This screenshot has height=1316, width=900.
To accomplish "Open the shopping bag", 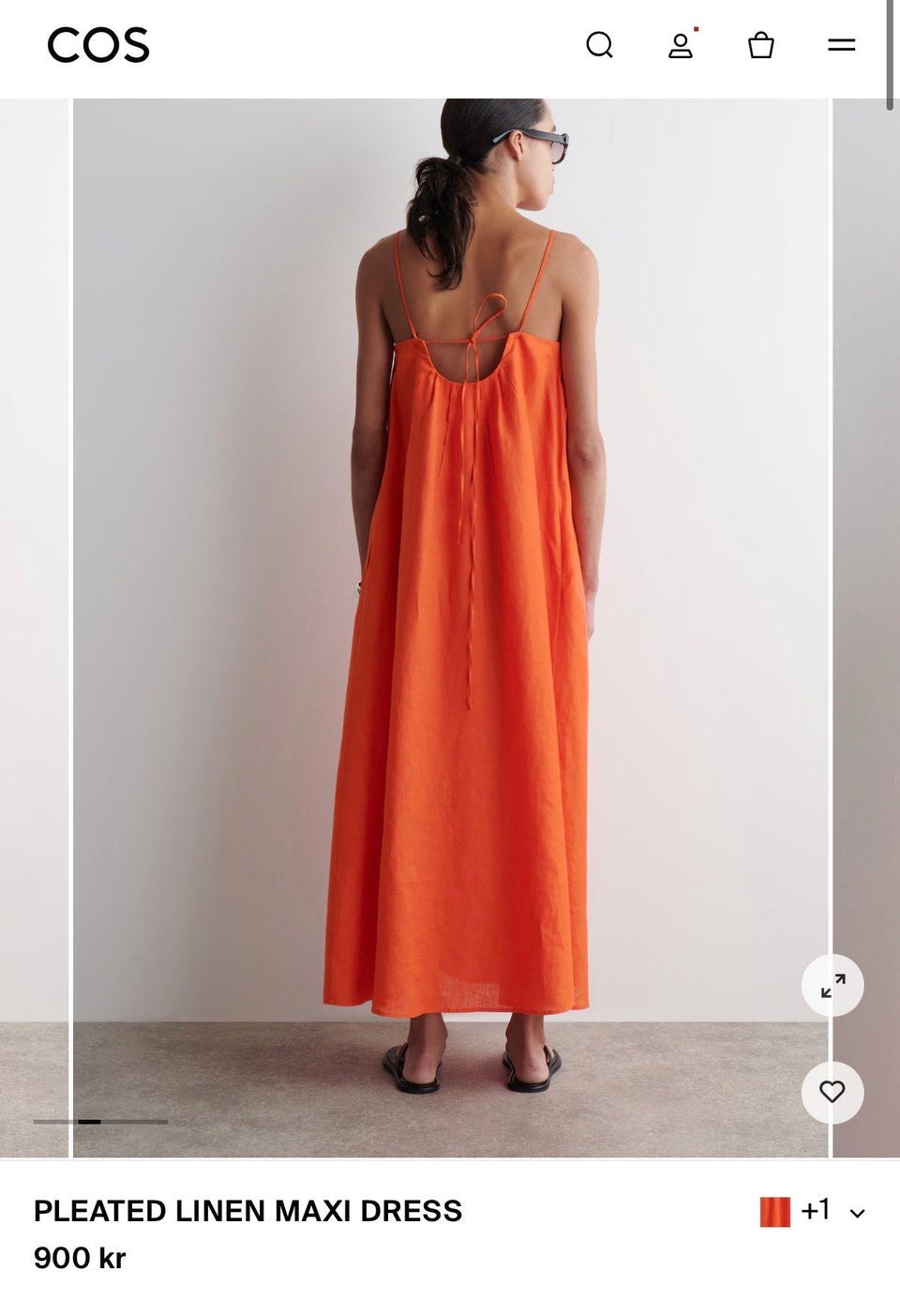I will pos(760,45).
